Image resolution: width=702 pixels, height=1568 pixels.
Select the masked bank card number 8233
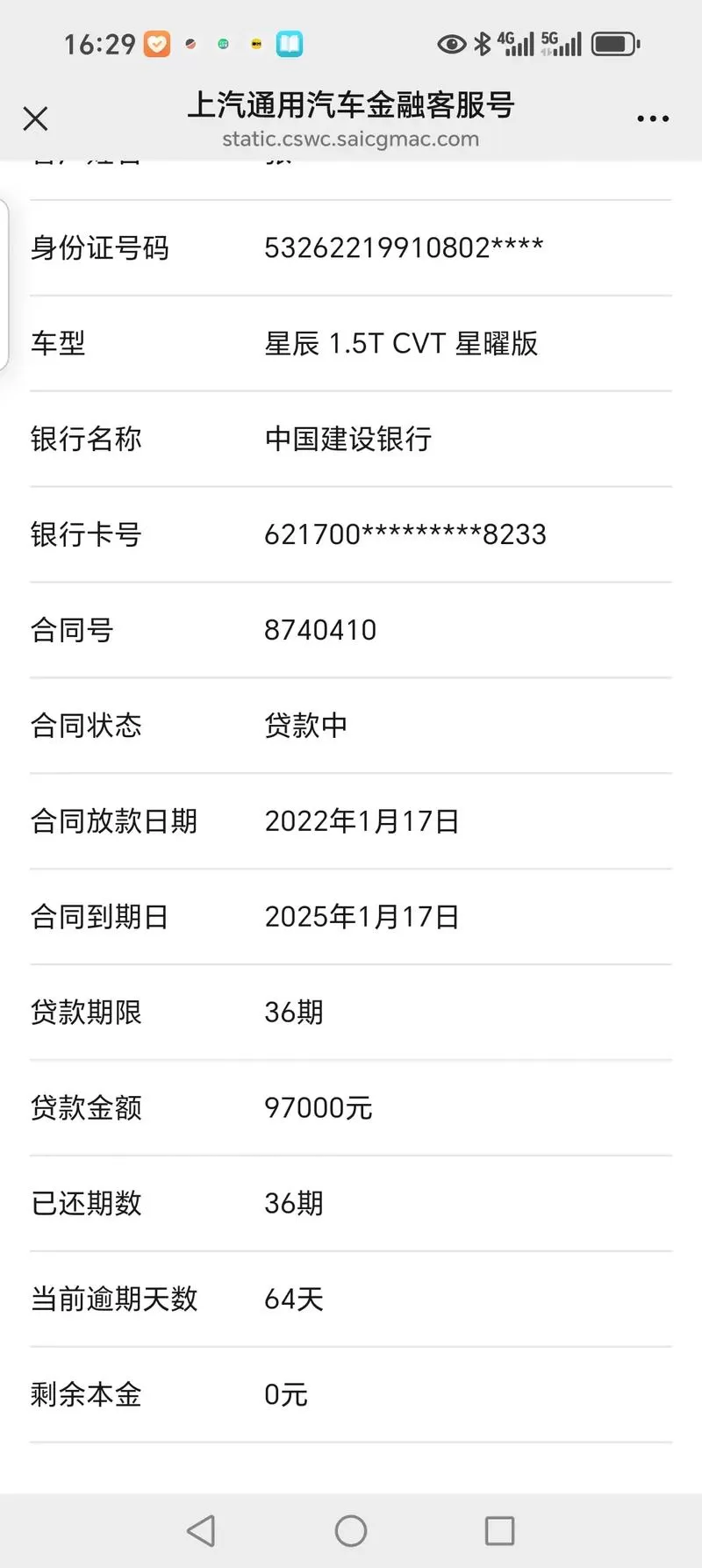[405, 534]
